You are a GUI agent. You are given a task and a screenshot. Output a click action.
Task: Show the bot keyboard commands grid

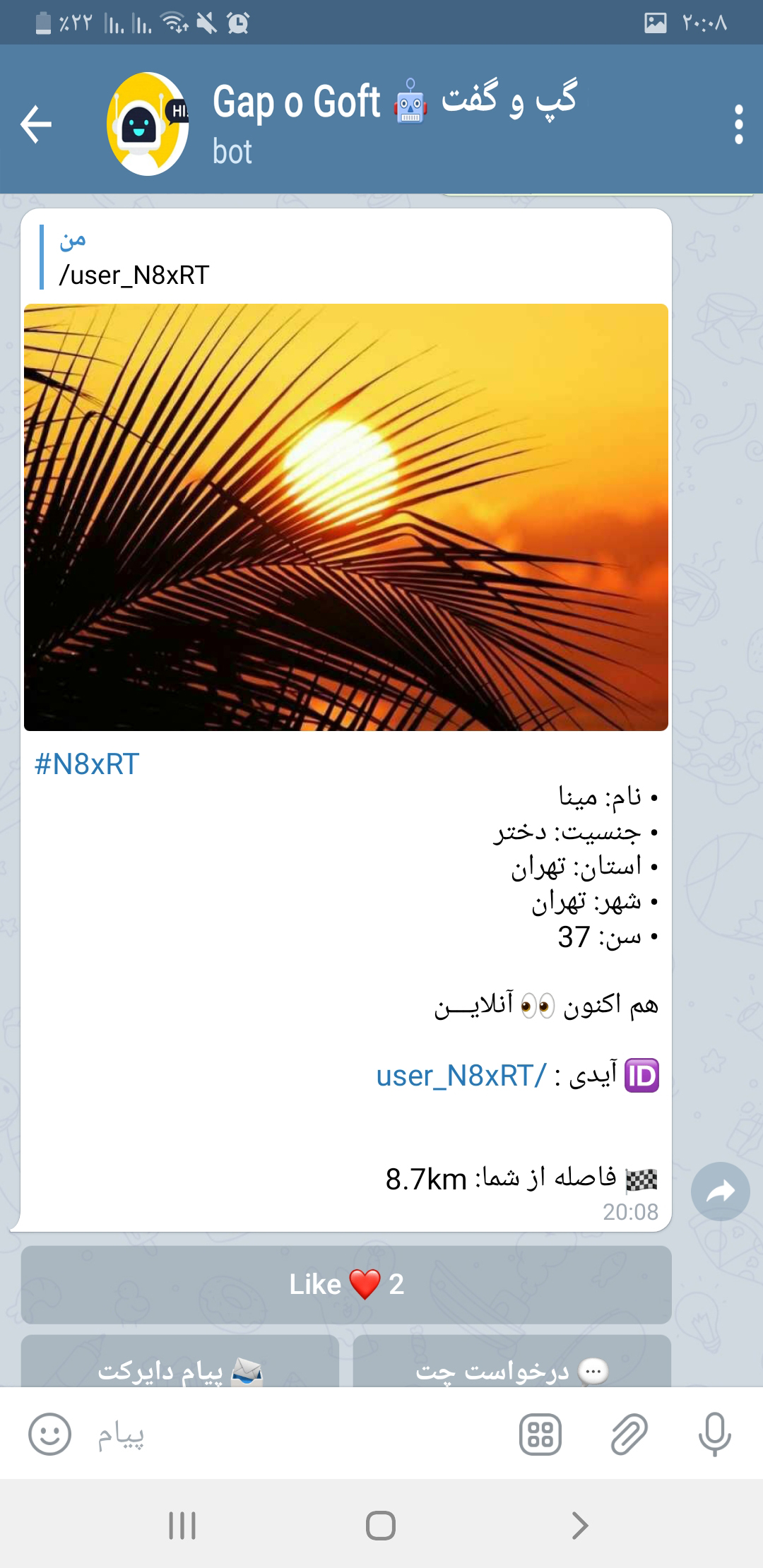point(540,1435)
